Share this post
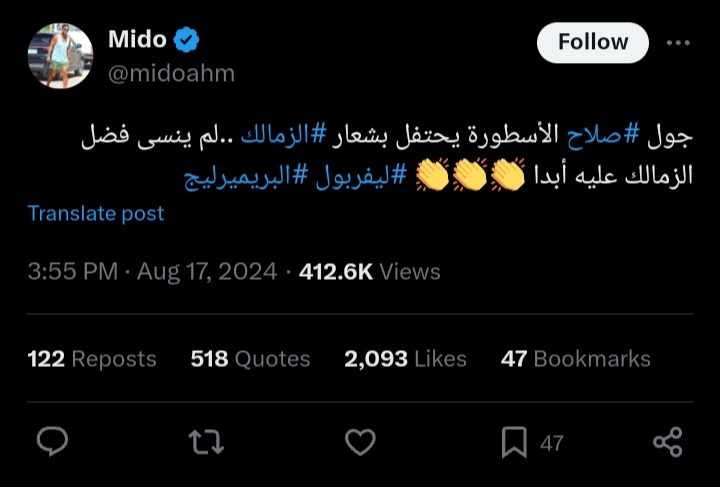Viewport: 720px width, 487px height. (667, 442)
